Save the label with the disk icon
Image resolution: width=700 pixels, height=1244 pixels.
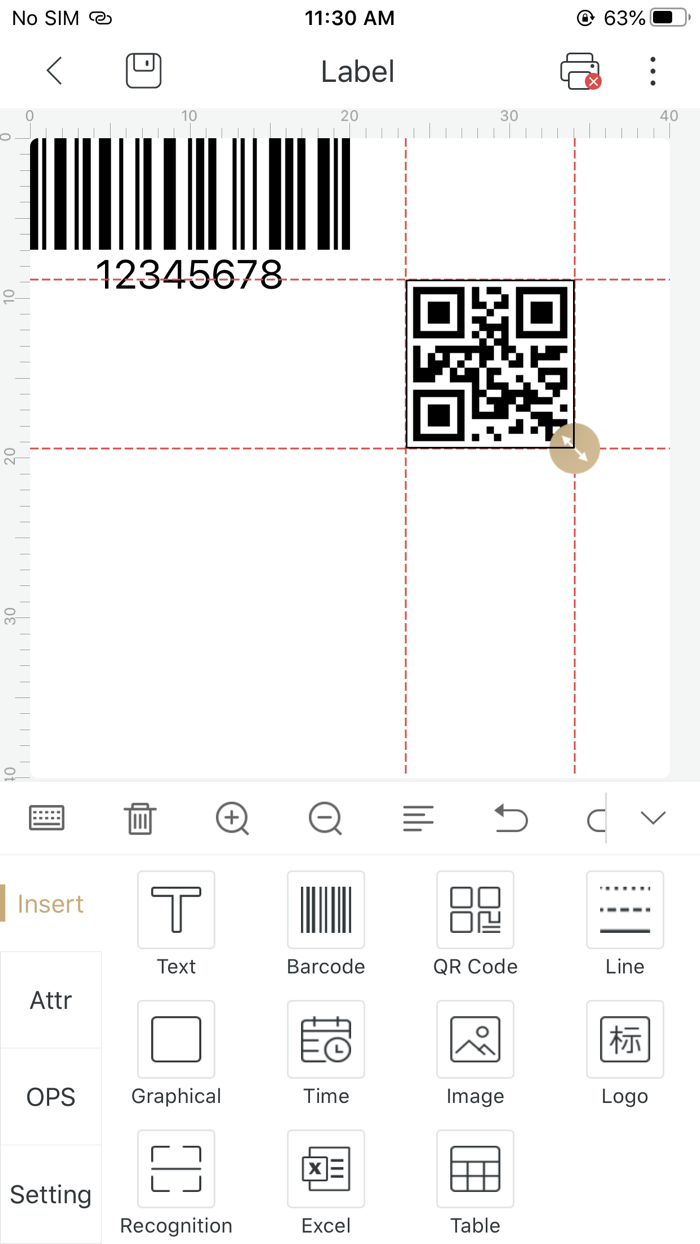pyautogui.click(x=143, y=71)
